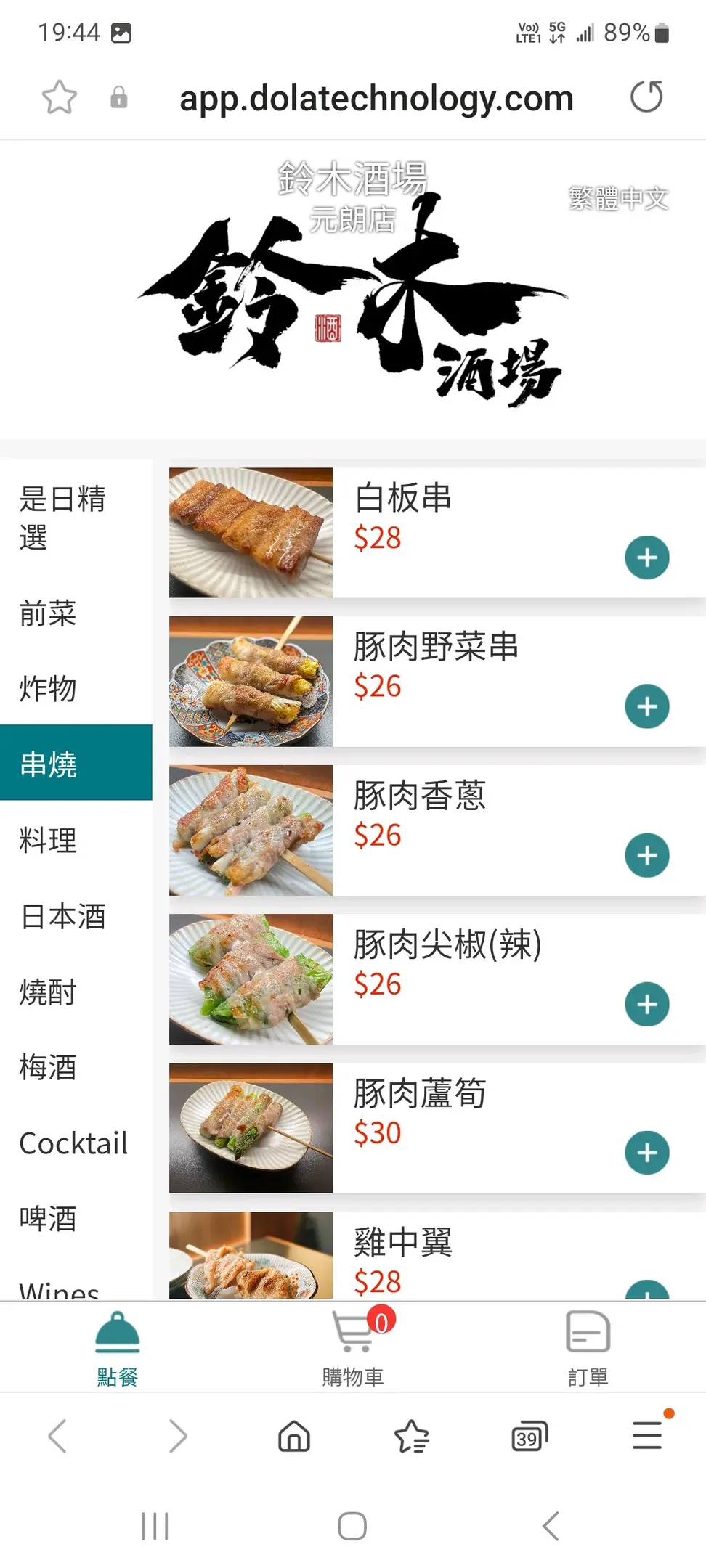Add 豚肉野菜串 to the order
The image size is (706, 1568).
pyautogui.click(x=646, y=706)
